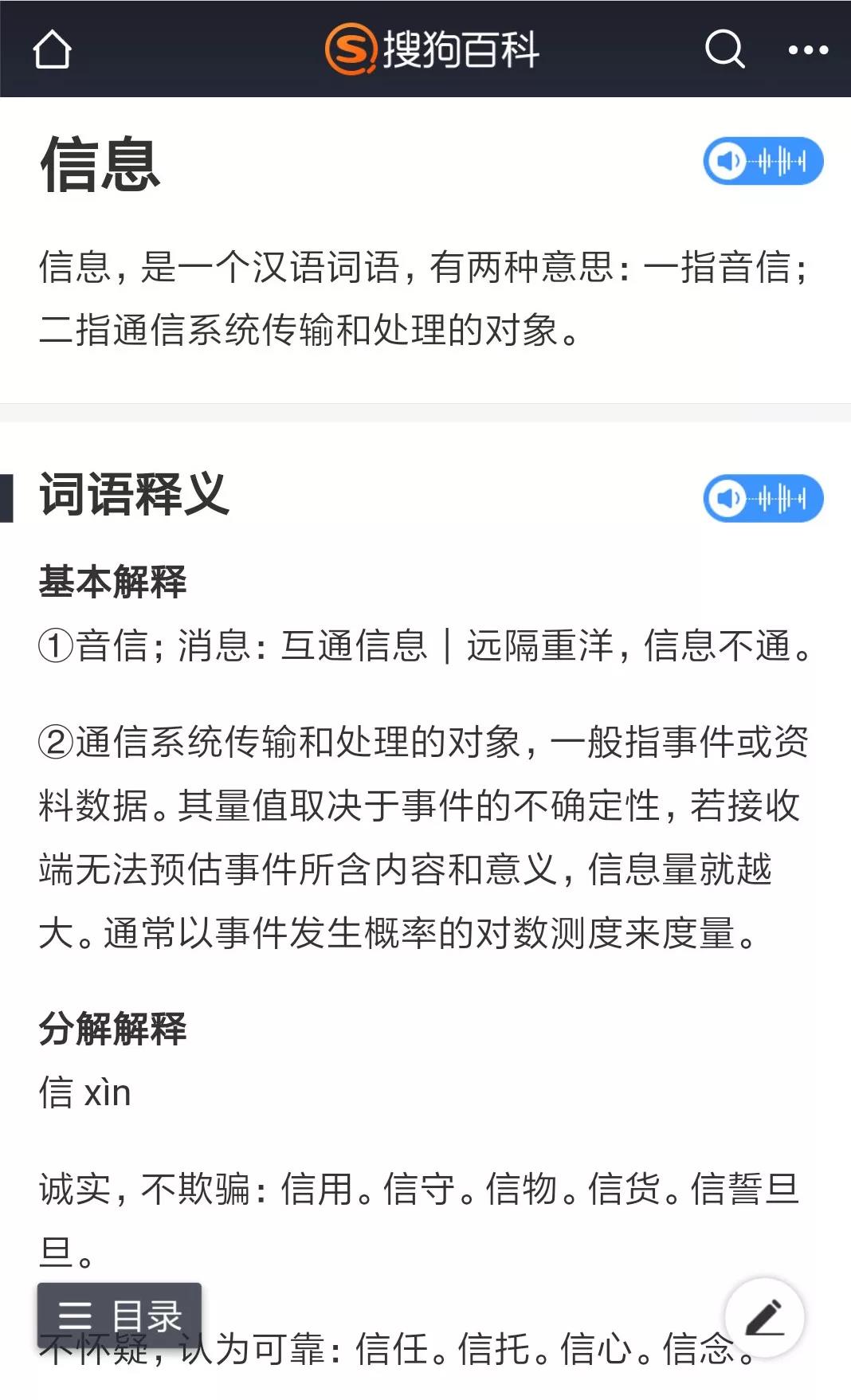Viewport: 851px width, 1400px height.
Task: Tap the pencil edit floating button
Action: [x=764, y=1317]
